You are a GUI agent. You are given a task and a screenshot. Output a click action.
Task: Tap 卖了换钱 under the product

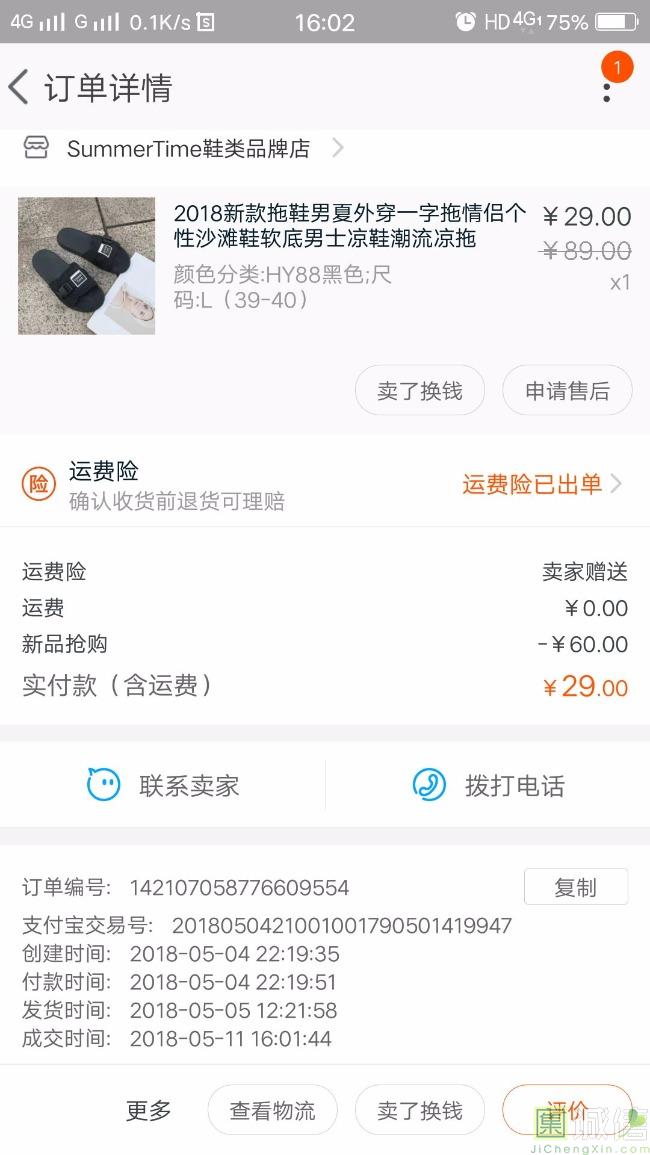coord(420,391)
